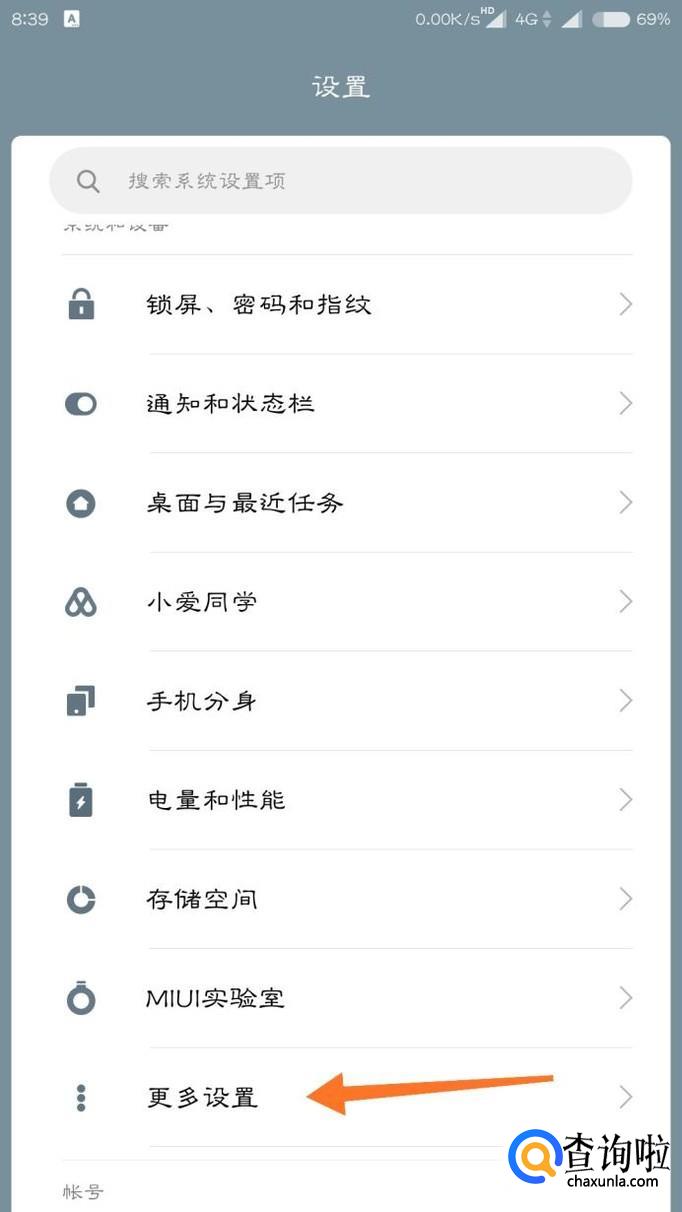The width and height of the screenshot is (682, 1212).
Task: Open 锁屏、密码和指纹 settings
Action: pos(341,304)
